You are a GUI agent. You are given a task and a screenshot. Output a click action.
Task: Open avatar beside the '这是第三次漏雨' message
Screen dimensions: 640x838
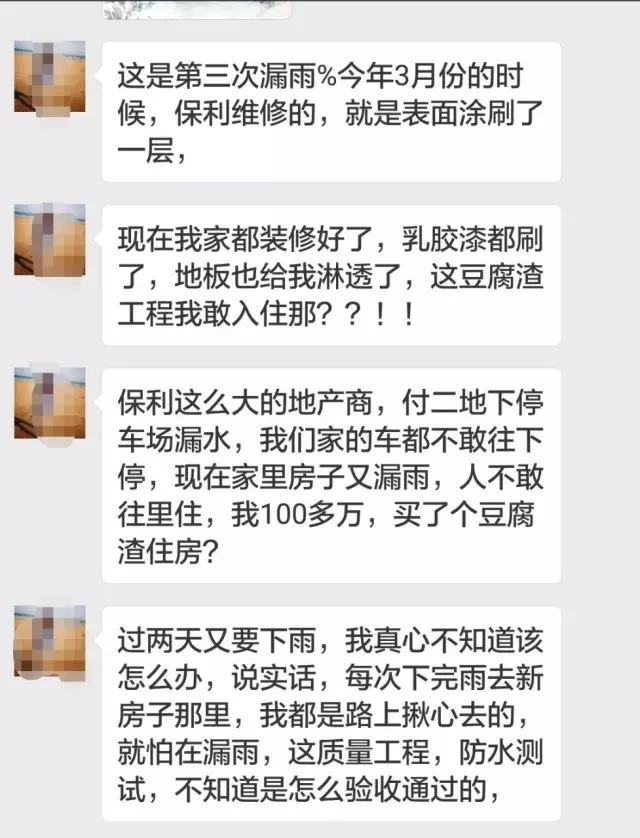50,77
